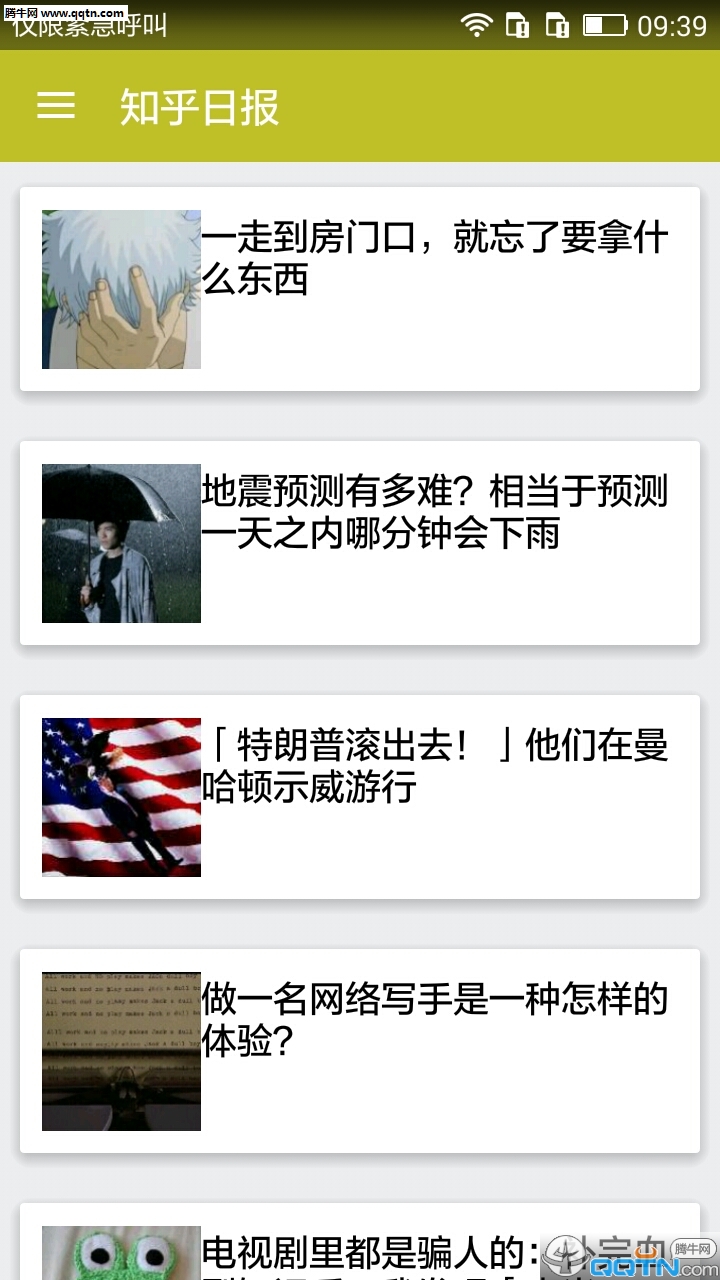
Task: Open the 网络写手 experience article
Action: (x=360, y=1050)
